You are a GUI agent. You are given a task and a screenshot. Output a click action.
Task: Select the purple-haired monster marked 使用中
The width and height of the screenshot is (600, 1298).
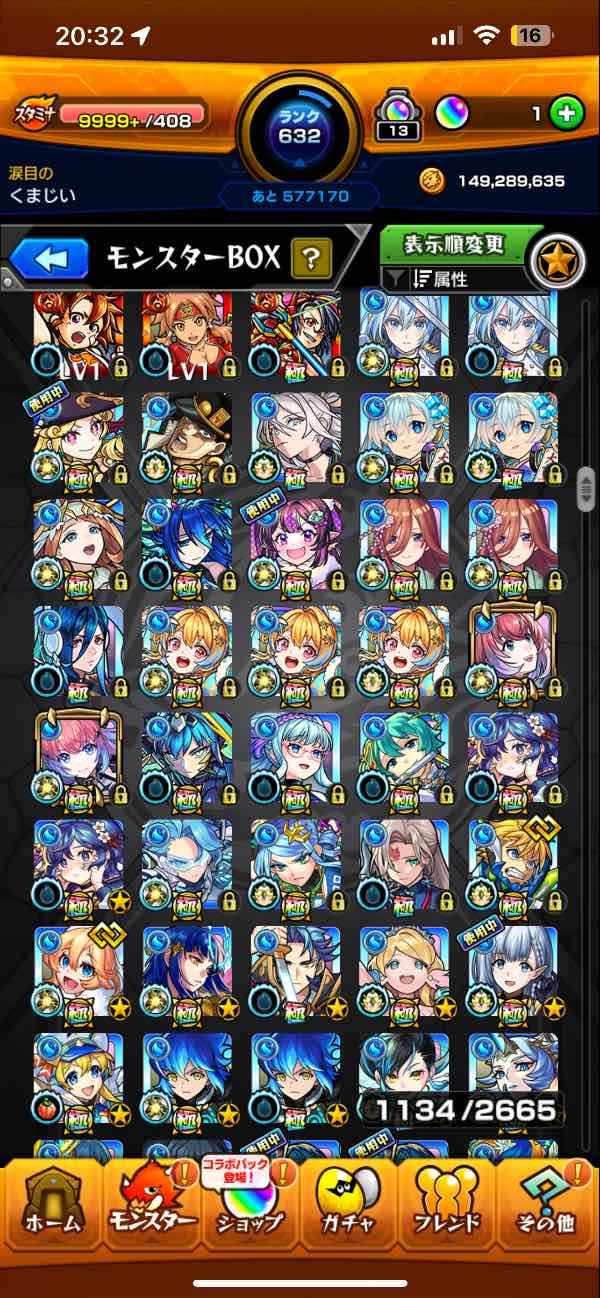(295, 545)
